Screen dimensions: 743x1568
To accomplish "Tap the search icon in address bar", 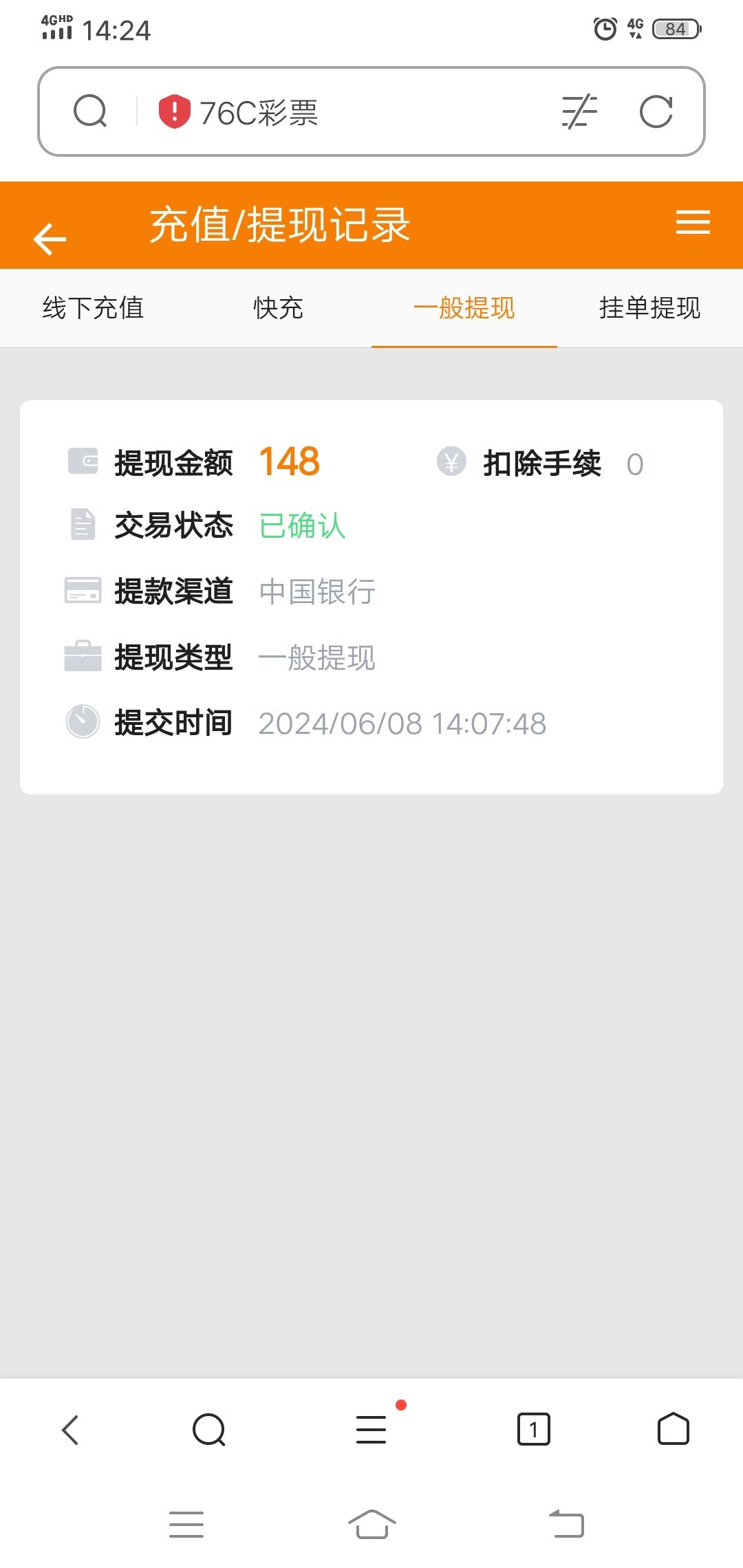I will tap(90, 111).
